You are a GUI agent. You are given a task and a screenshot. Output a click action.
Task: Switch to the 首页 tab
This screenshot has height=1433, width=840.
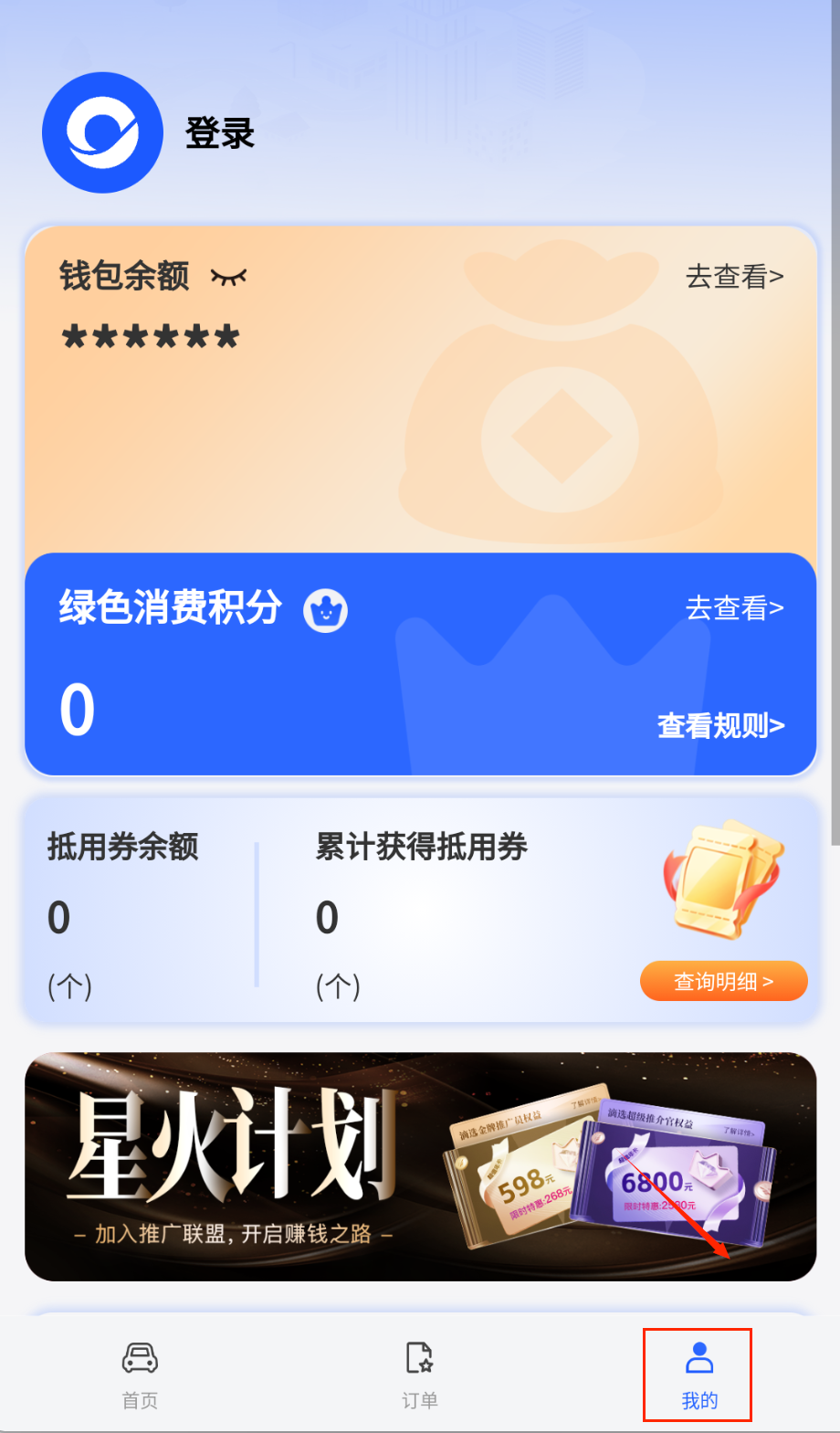pyautogui.click(x=140, y=1374)
